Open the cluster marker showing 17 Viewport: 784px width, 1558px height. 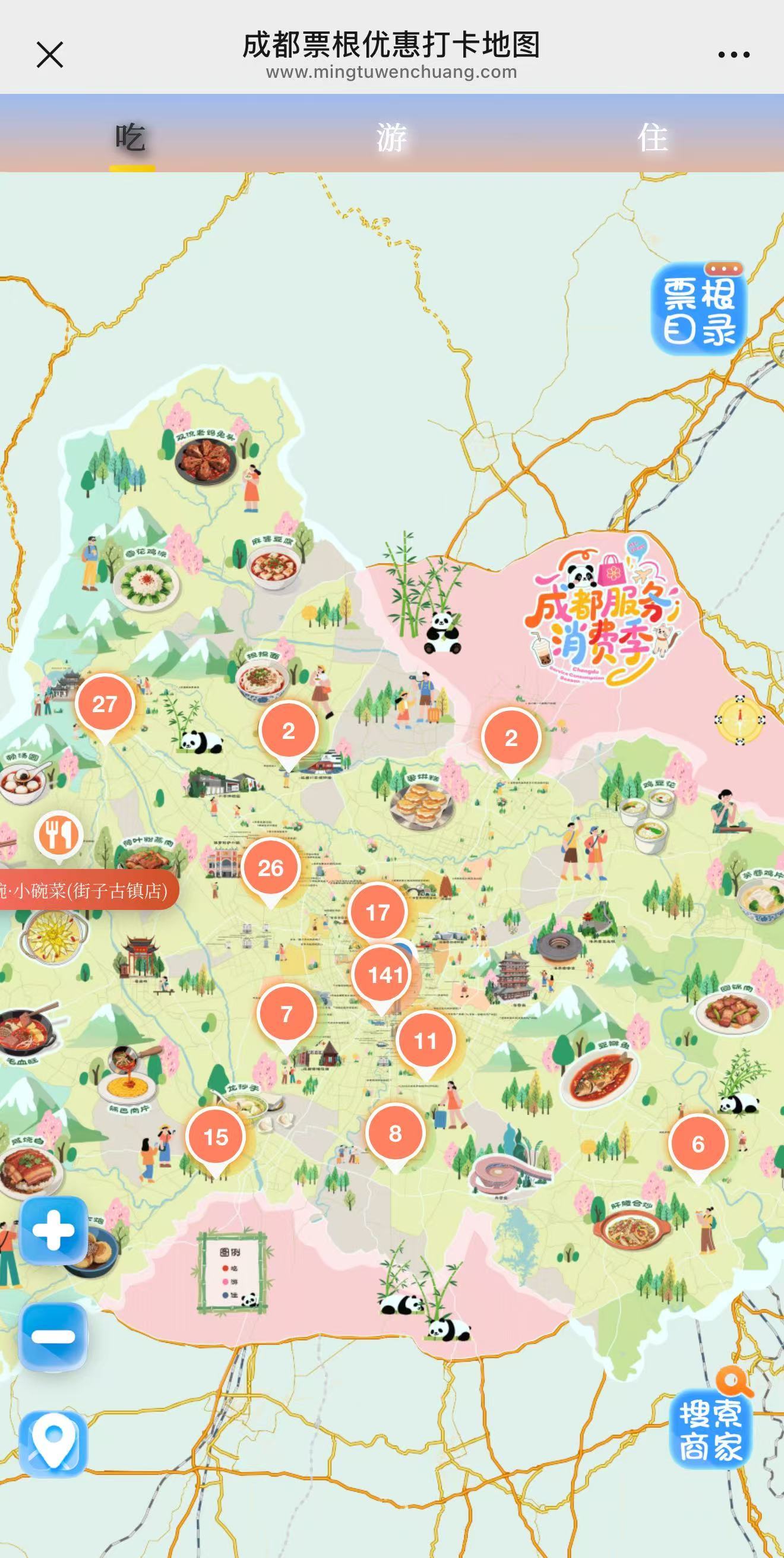tap(378, 912)
